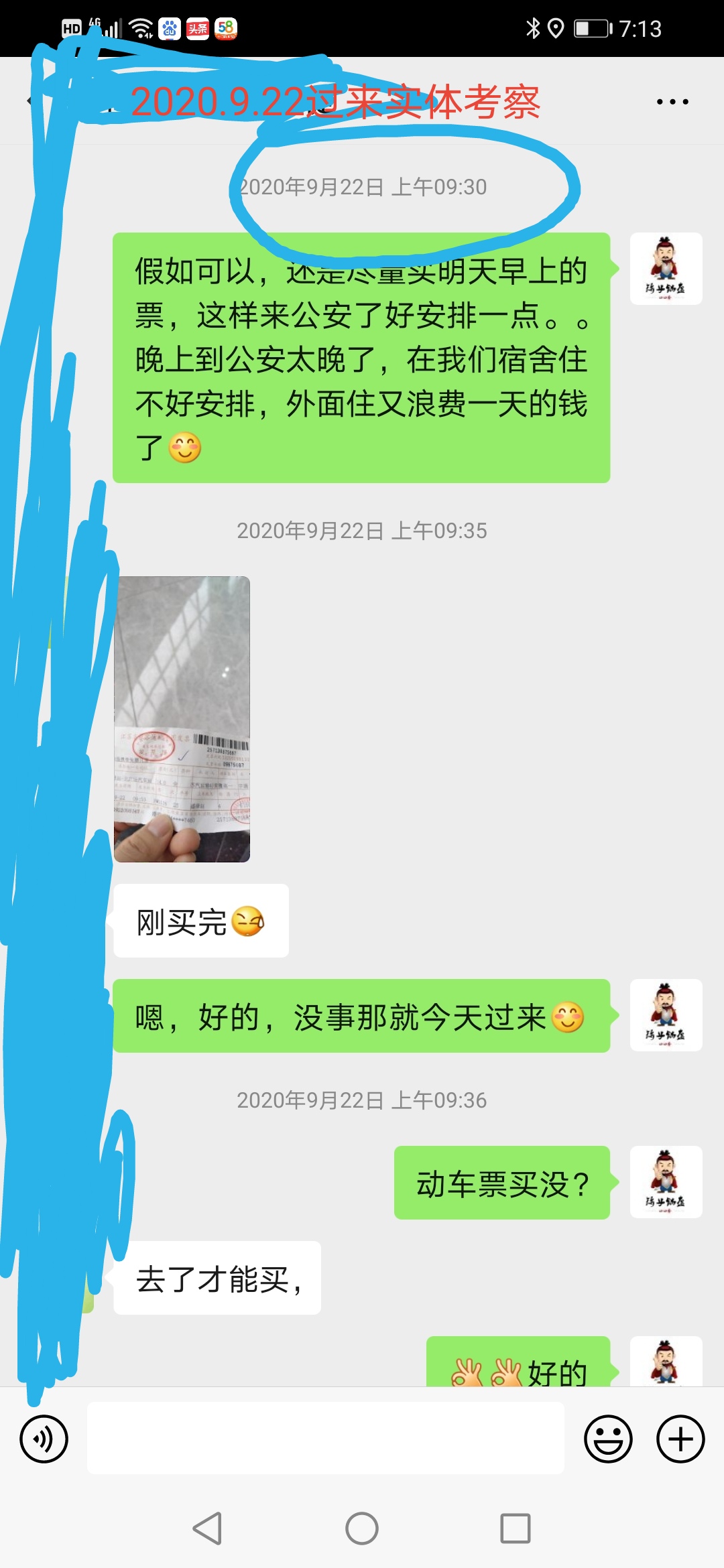The width and height of the screenshot is (724, 1568).
Task: Go back using system navigation triangle
Action: [x=208, y=1528]
